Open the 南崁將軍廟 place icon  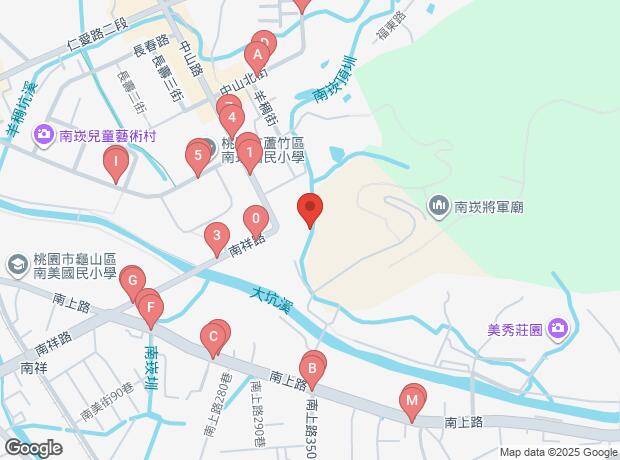click(x=439, y=207)
